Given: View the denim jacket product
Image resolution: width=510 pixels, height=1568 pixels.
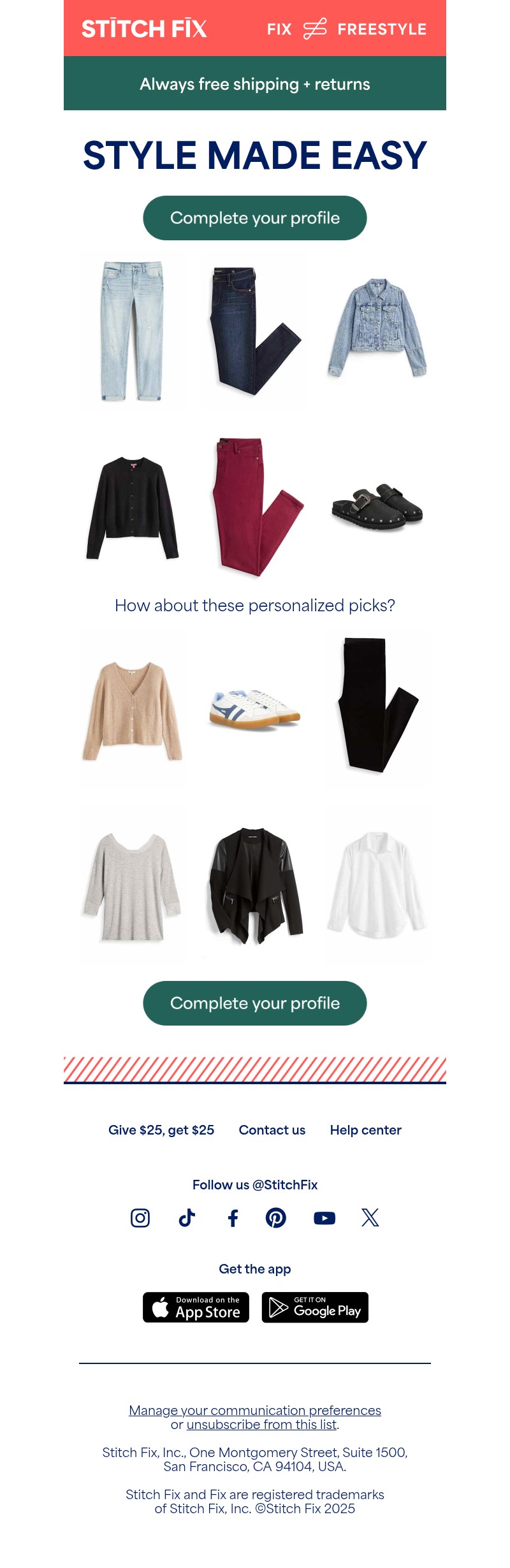Looking at the screenshot, I should coord(377,328).
